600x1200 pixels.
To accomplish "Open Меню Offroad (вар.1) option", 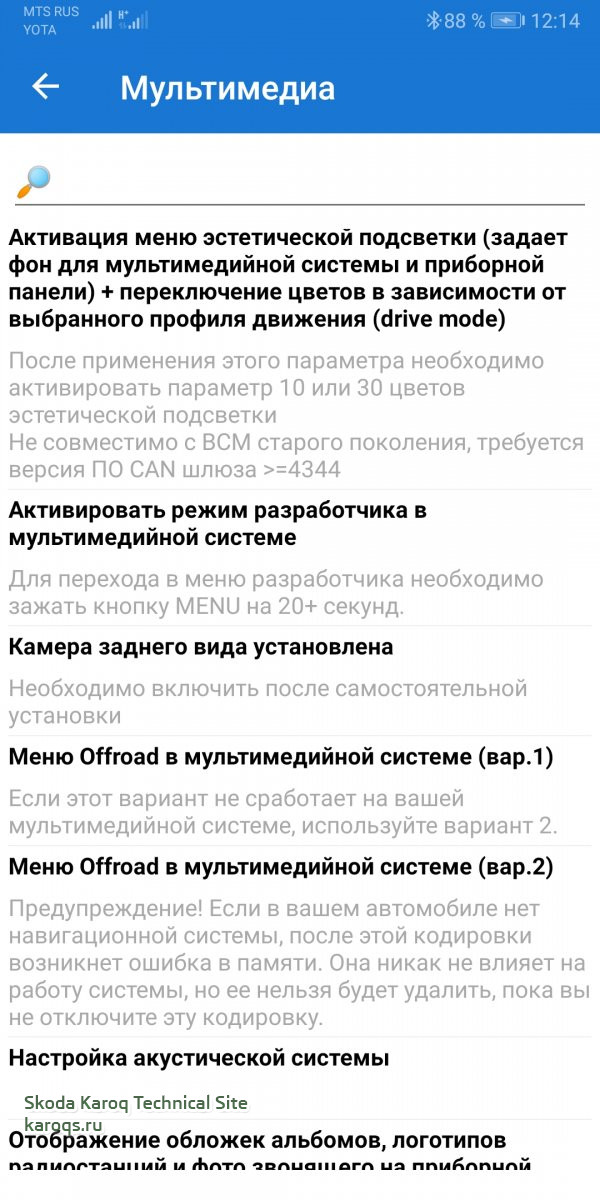I will click(281, 757).
